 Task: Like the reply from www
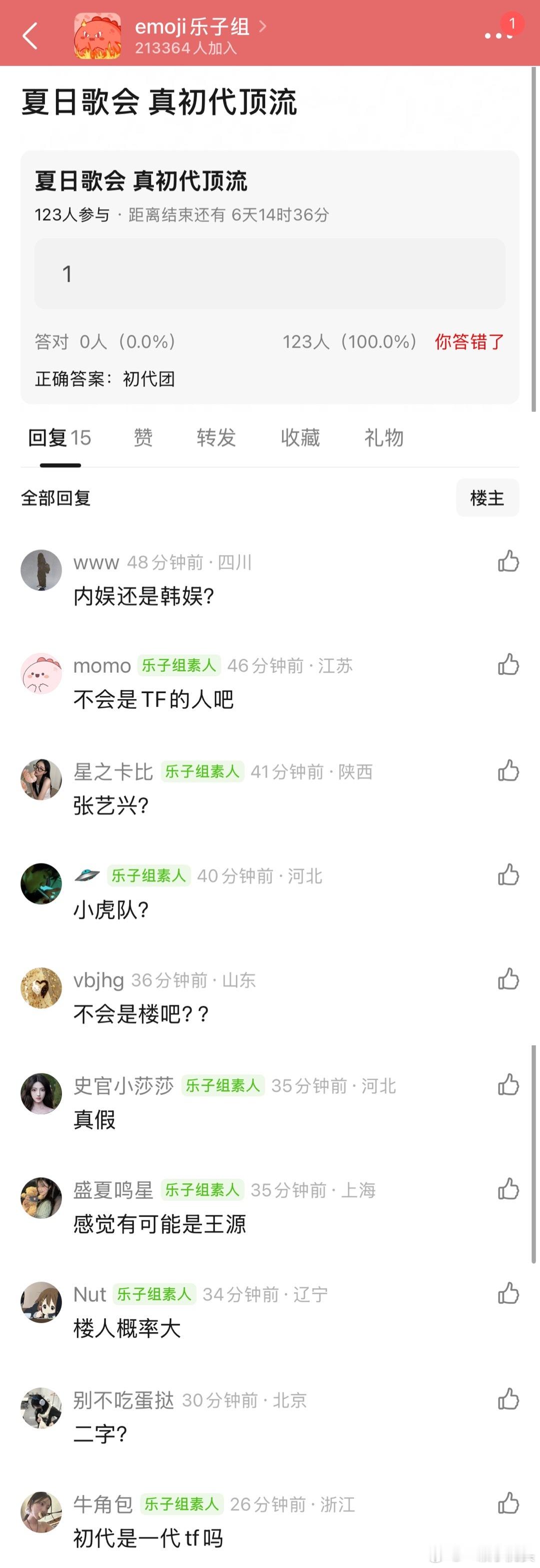(508, 561)
